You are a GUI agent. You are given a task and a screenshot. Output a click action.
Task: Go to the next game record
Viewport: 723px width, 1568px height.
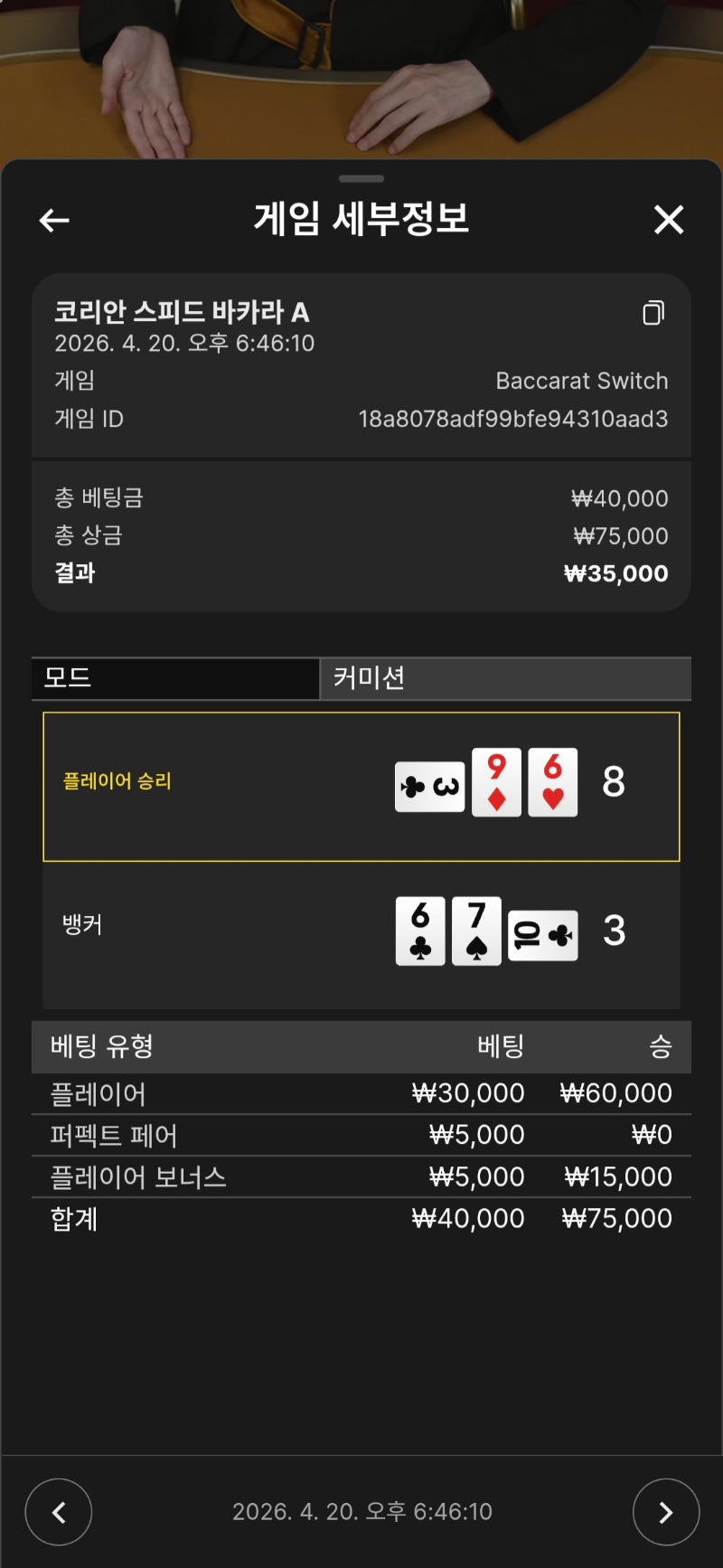(666, 1511)
